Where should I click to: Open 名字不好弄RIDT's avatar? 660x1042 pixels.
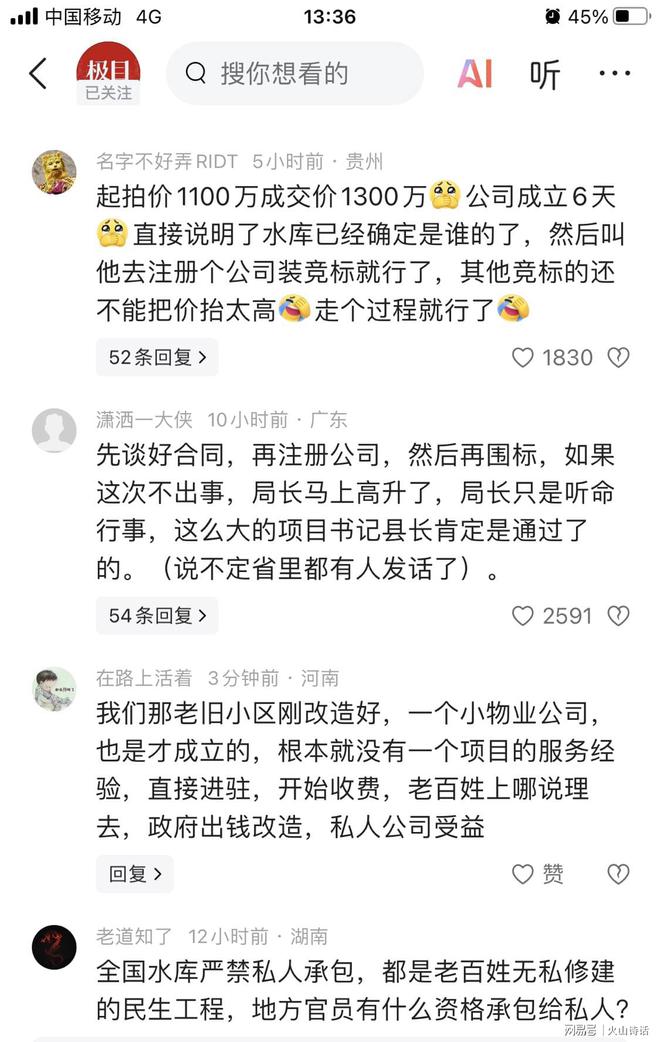pos(54,172)
